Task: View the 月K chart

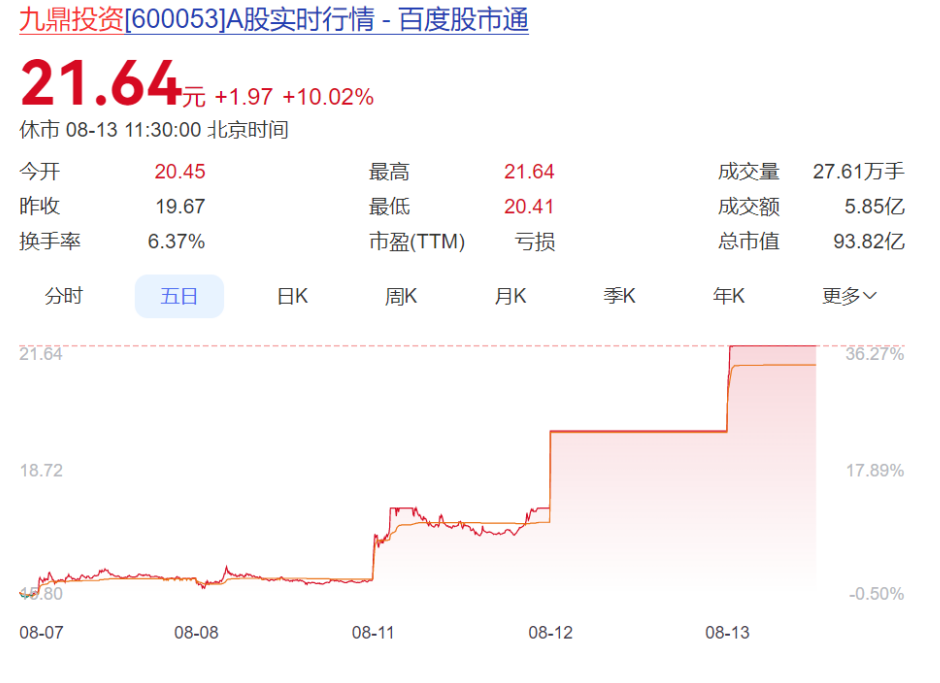Action: (x=510, y=296)
